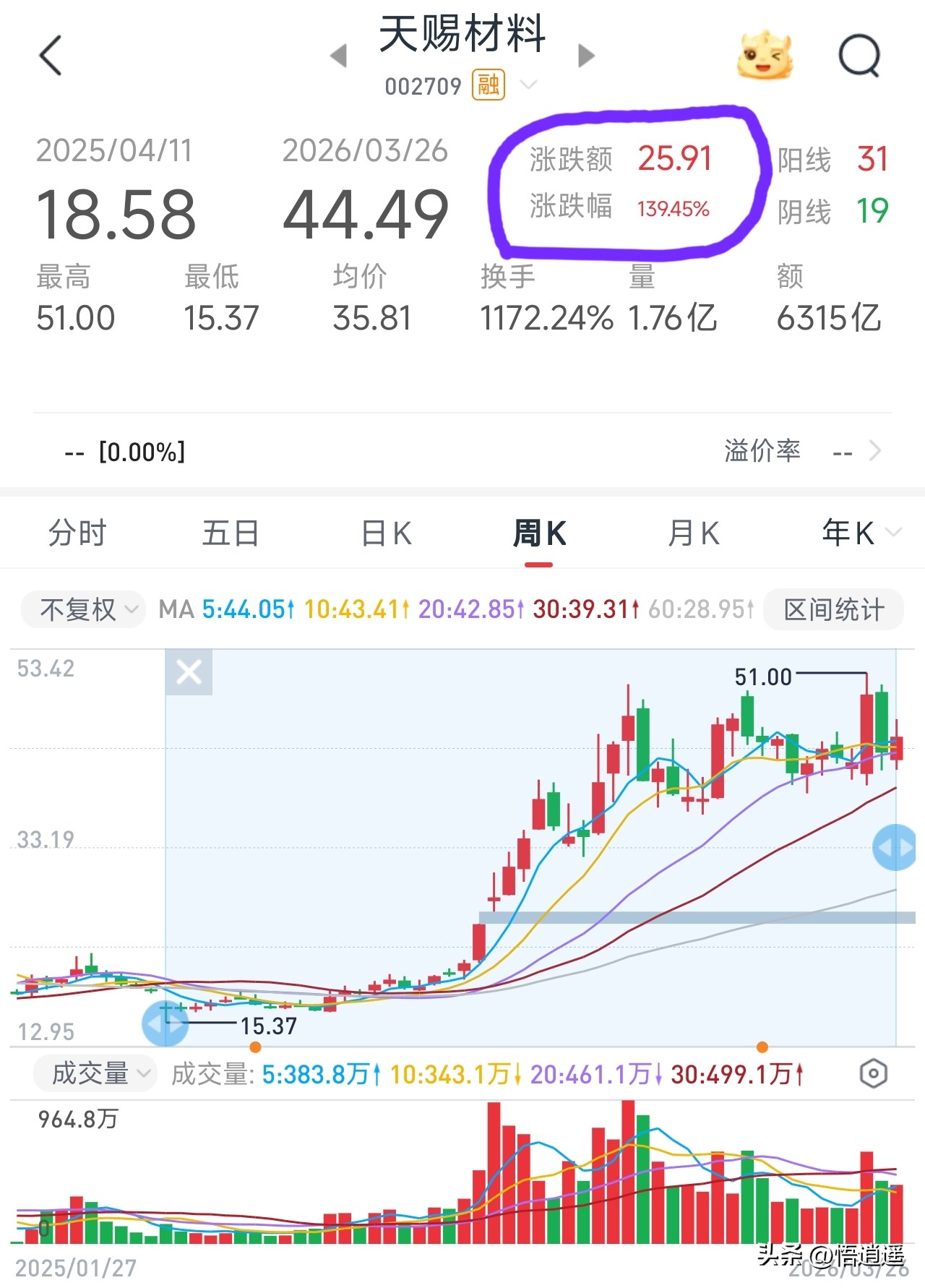Tap the mascot character icon near search
Viewport: 925px width, 1288px height.
[765, 56]
